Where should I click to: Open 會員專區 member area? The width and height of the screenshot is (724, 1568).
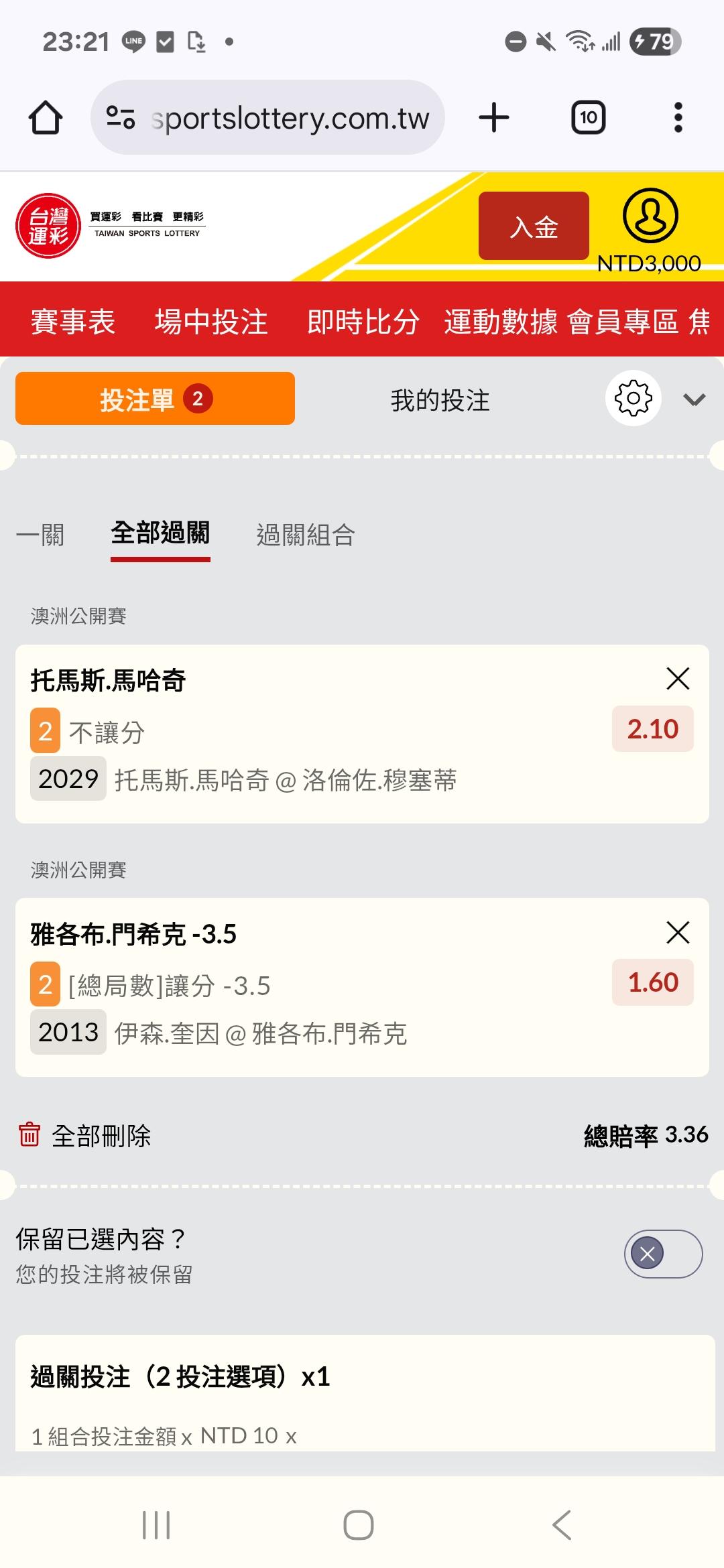coord(623,322)
